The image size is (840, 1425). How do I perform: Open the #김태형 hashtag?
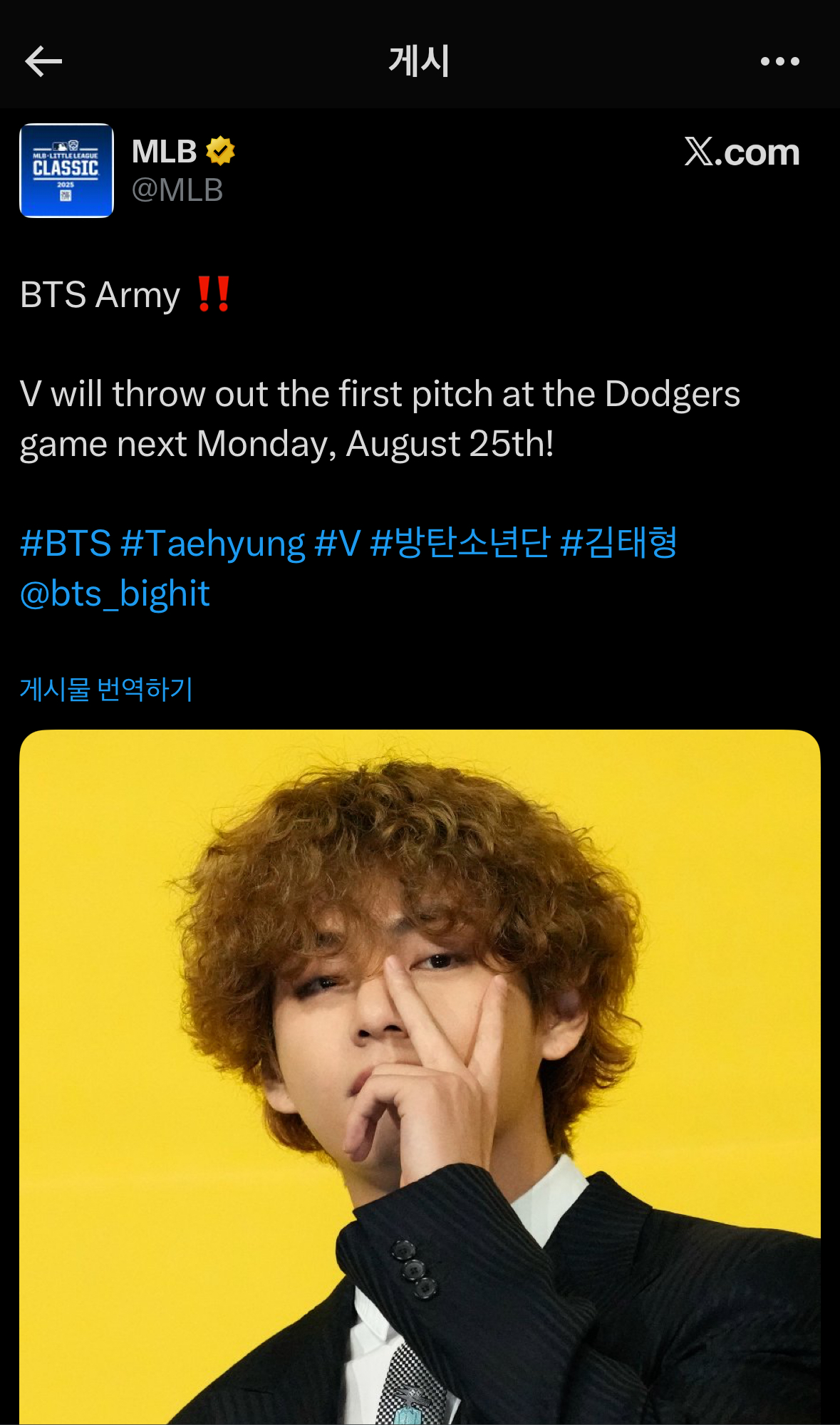(618, 543)
